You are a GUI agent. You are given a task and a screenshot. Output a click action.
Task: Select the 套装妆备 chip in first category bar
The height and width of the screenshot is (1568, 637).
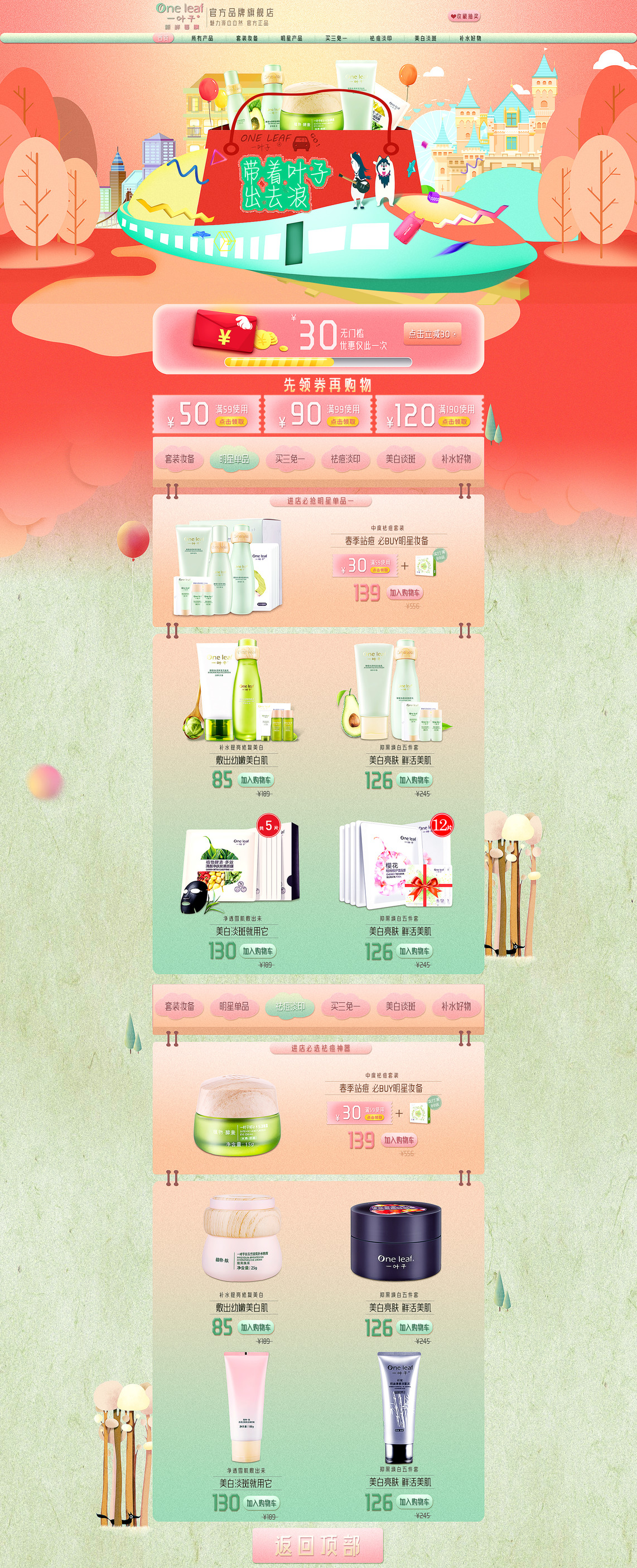[x=180, y=459]
